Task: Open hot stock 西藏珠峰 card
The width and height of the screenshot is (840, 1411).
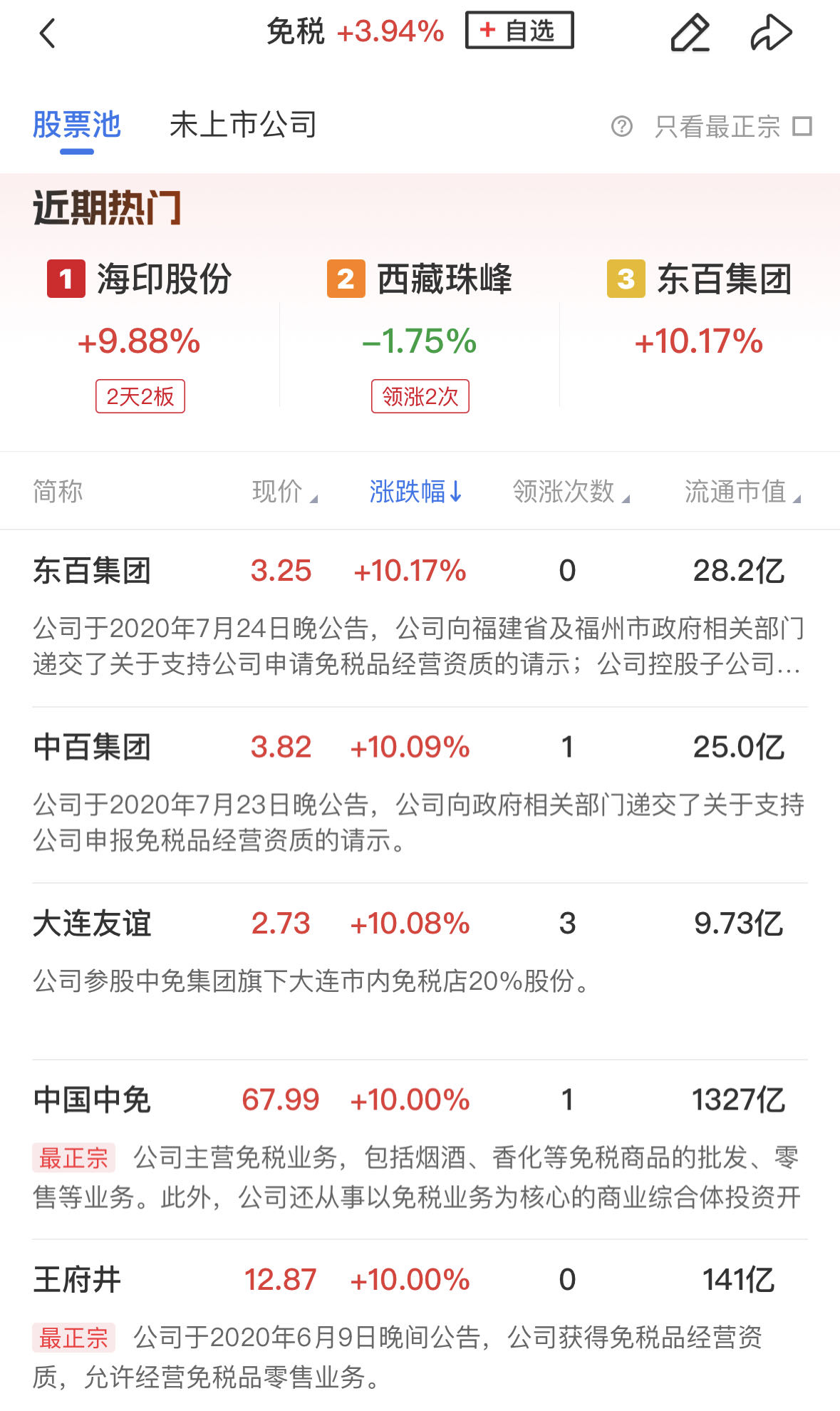Action: click(420, 335)
